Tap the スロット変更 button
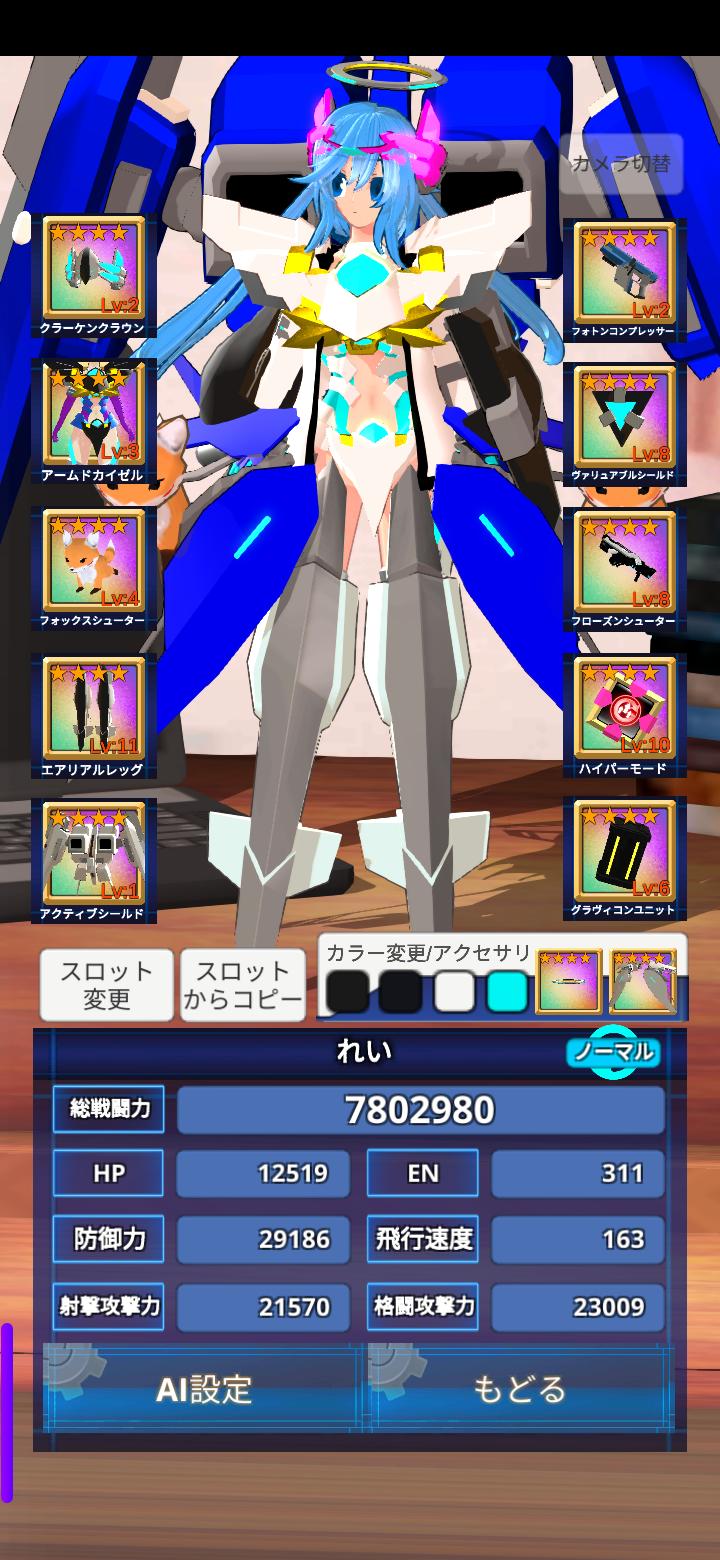Image resolution: width=720 pixels, height=1560 pixels. (x=106, y=985)
